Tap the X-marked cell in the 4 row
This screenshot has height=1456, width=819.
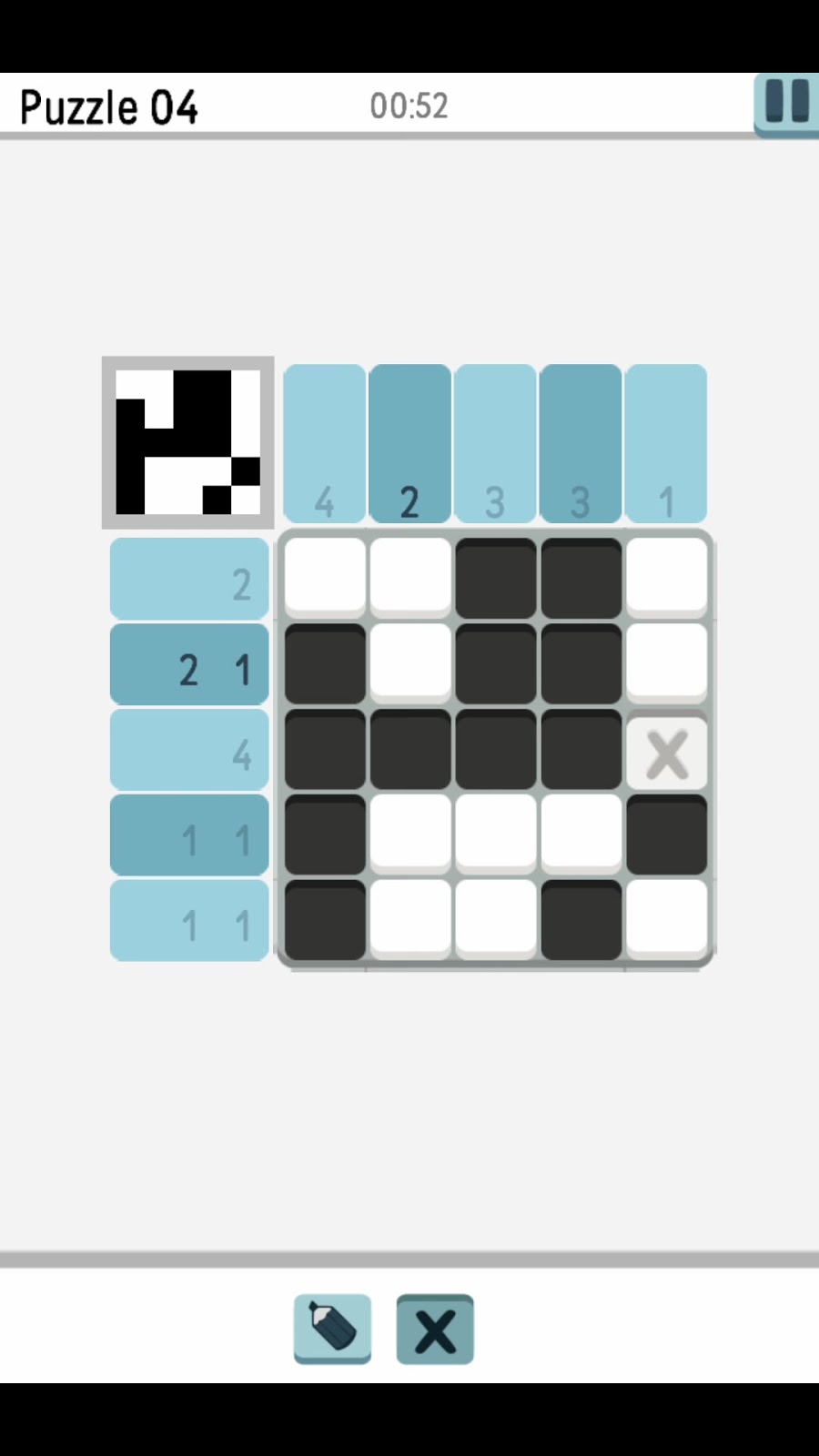[x=667, y=753]
